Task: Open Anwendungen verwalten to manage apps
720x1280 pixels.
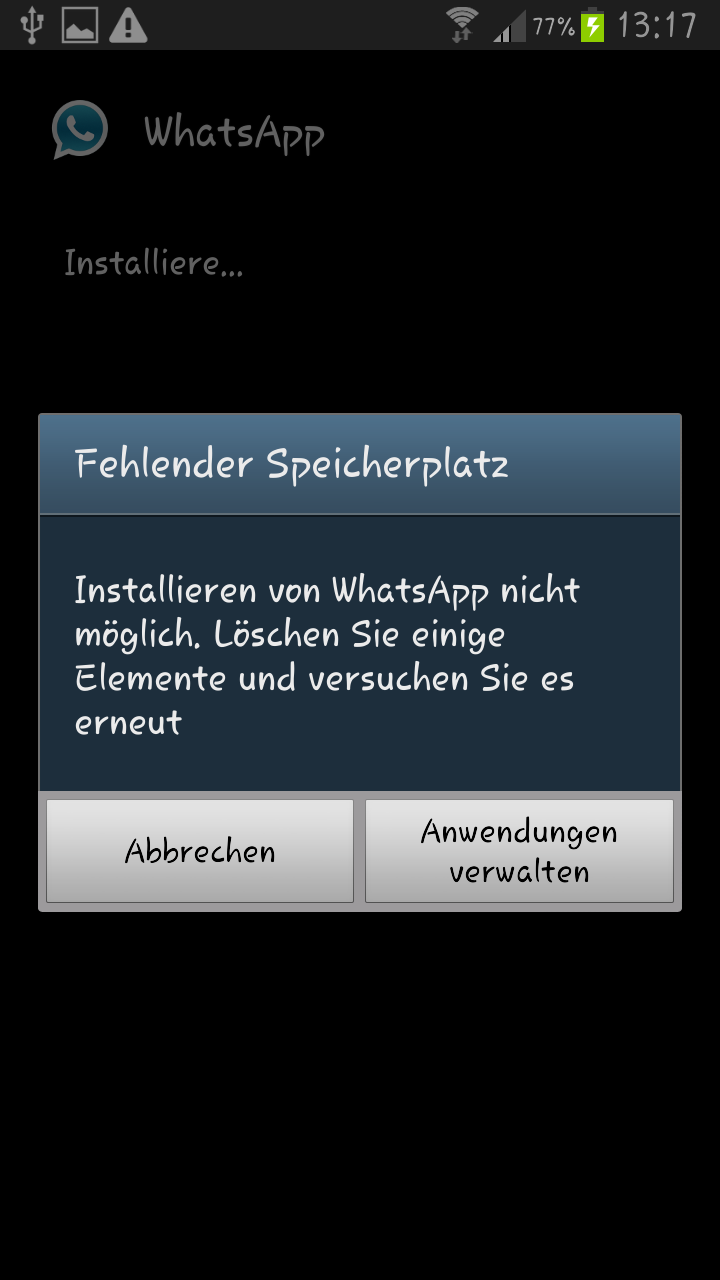Action: point(519,851)
